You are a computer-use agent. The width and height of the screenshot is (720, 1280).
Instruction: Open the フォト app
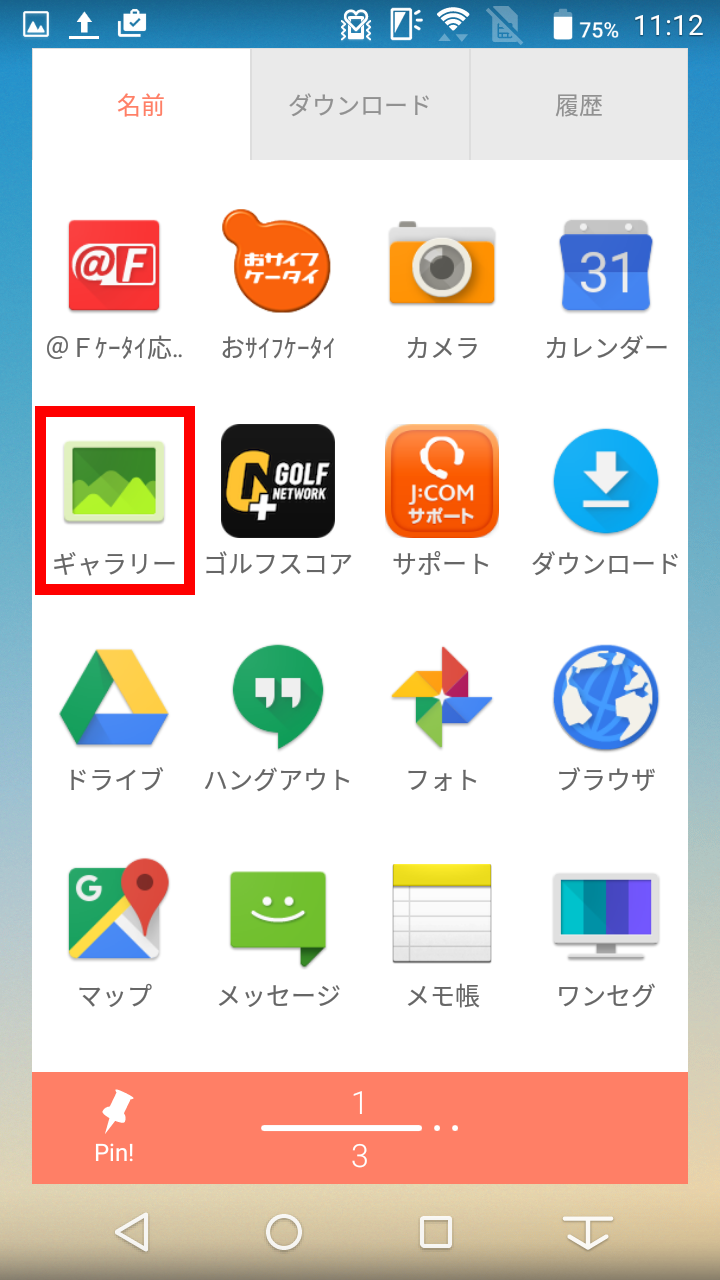click(442, 698)
